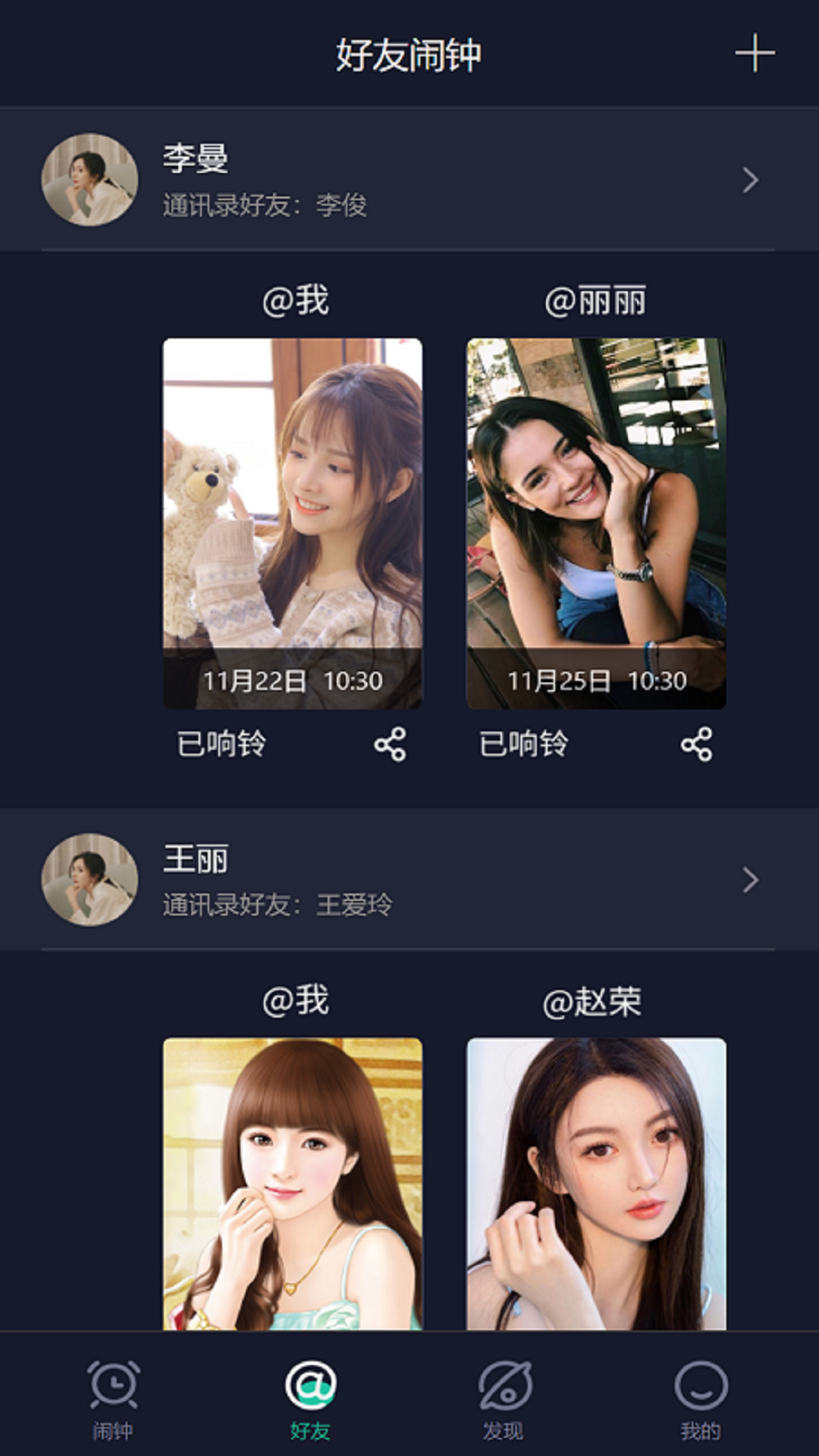The width and height of the screenshot is (819, 1456).
Task: Tap the share icon under @丽丽 alarm card
Action: pos(695,745)
